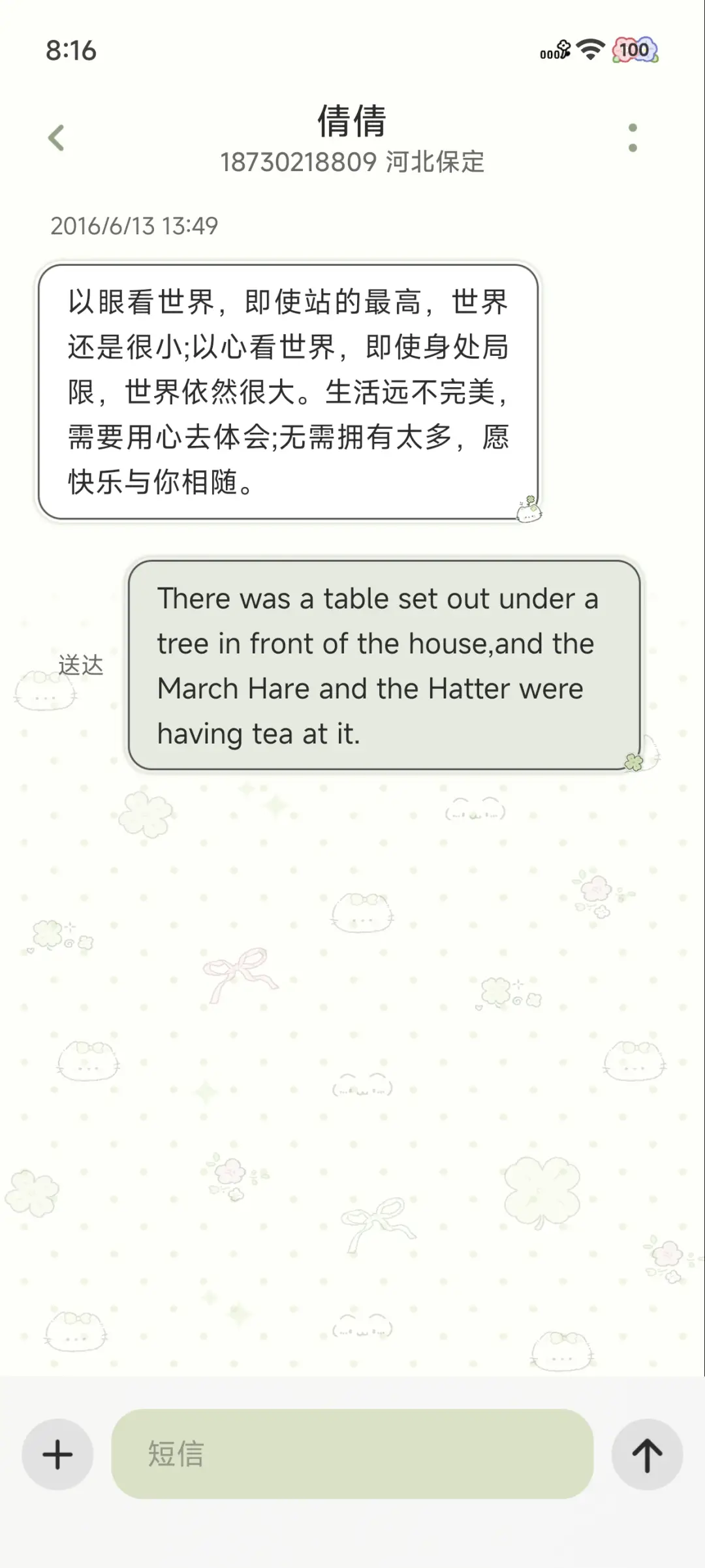The width and height of the screenshot is (705, 1568).
Task: Open the three-dot options menu
Action: pos(632,138)
